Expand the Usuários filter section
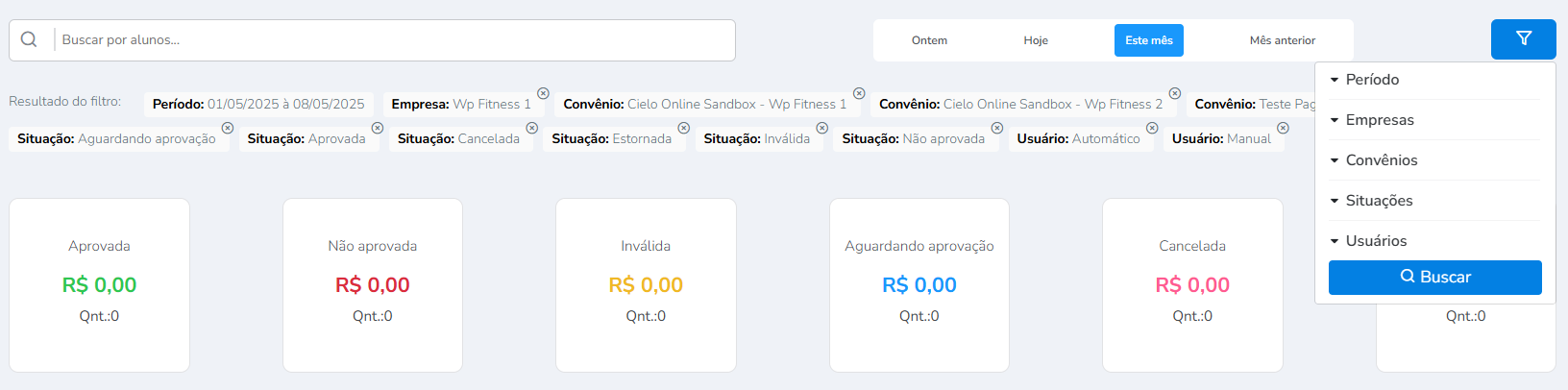 click(x=1376, y=241)
